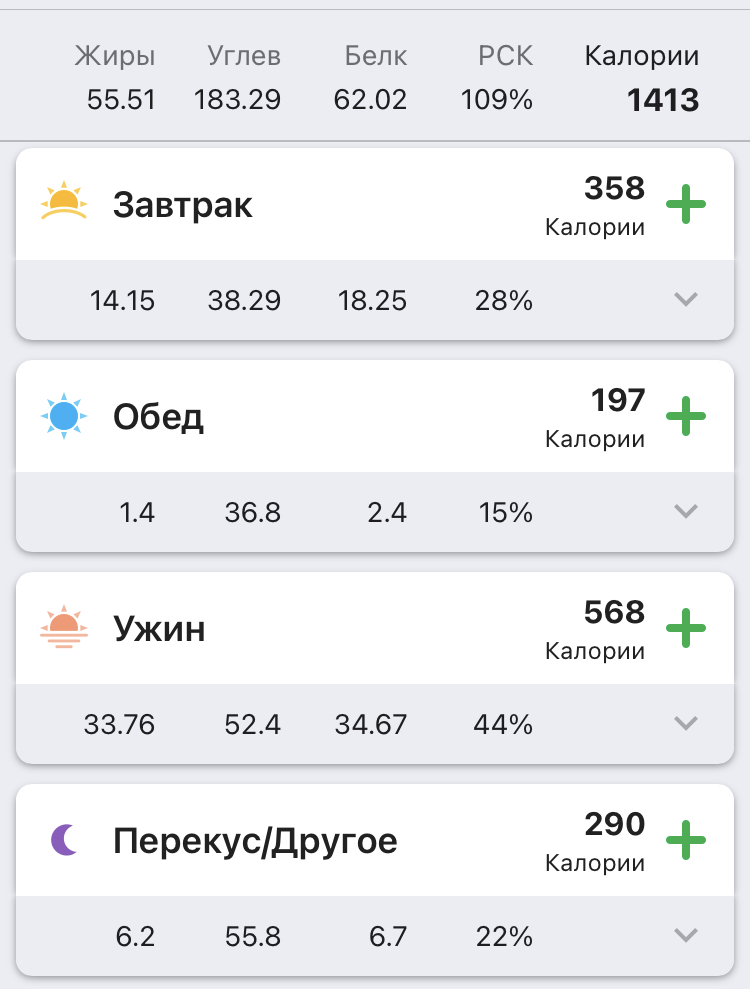Tap the green plus for Перекус/Другое
This screenshot has height=989, width=750.
686,841
